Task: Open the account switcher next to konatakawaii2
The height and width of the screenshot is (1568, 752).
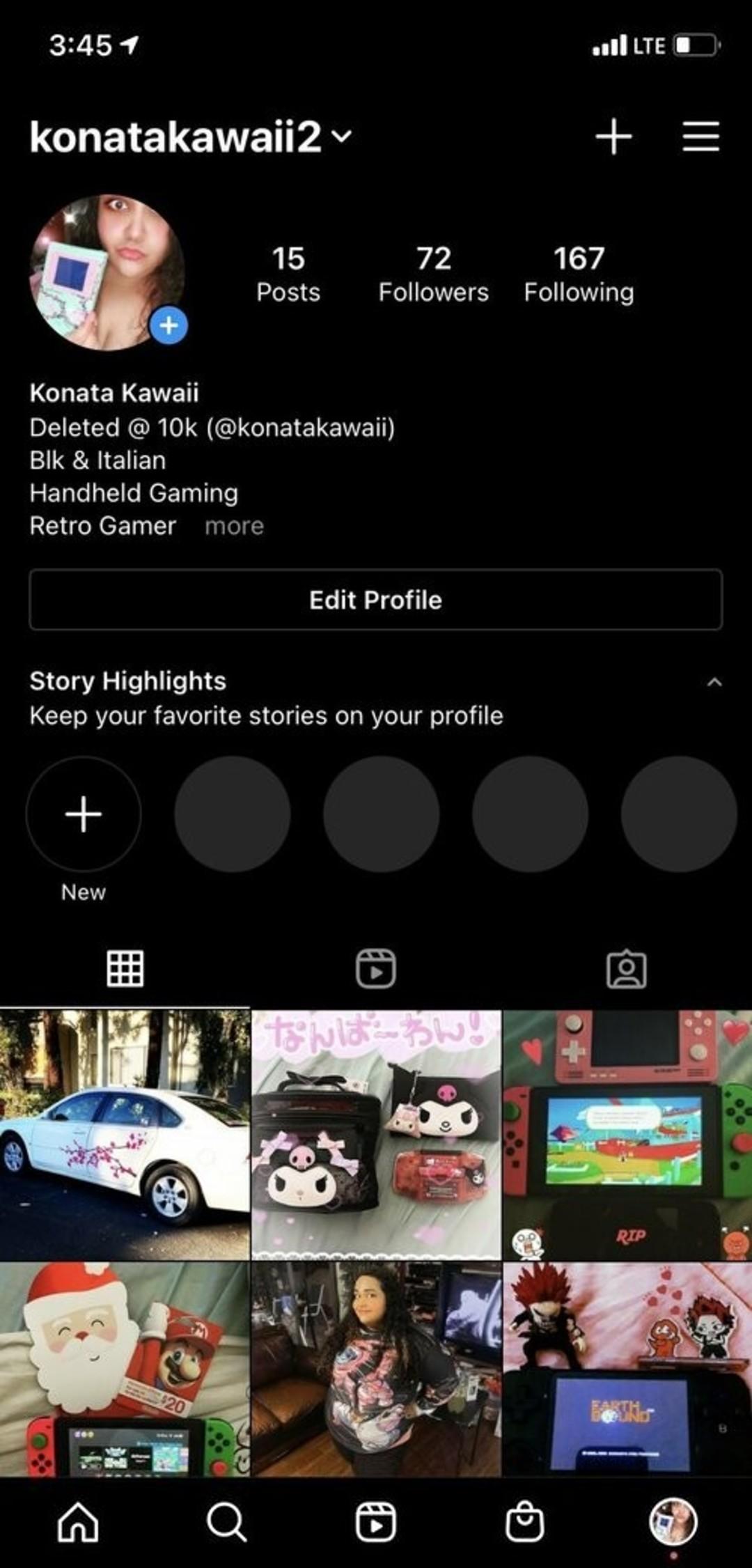Action: point(341,135)
